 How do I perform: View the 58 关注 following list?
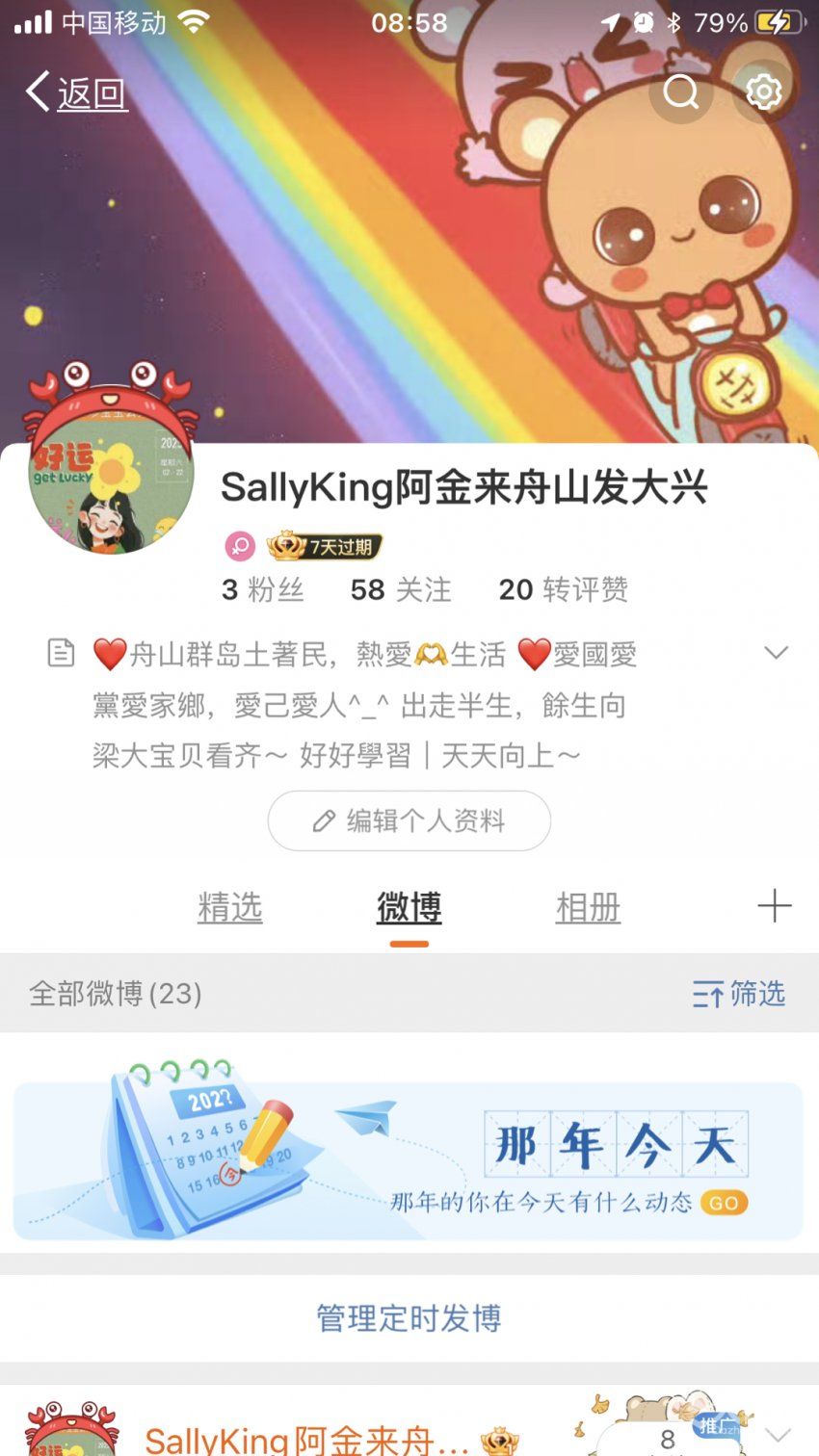(x=401, y=589)
